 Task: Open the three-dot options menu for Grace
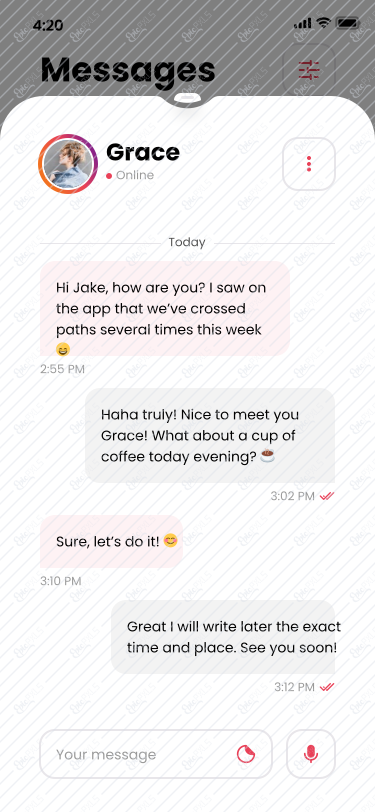[309, 164]
